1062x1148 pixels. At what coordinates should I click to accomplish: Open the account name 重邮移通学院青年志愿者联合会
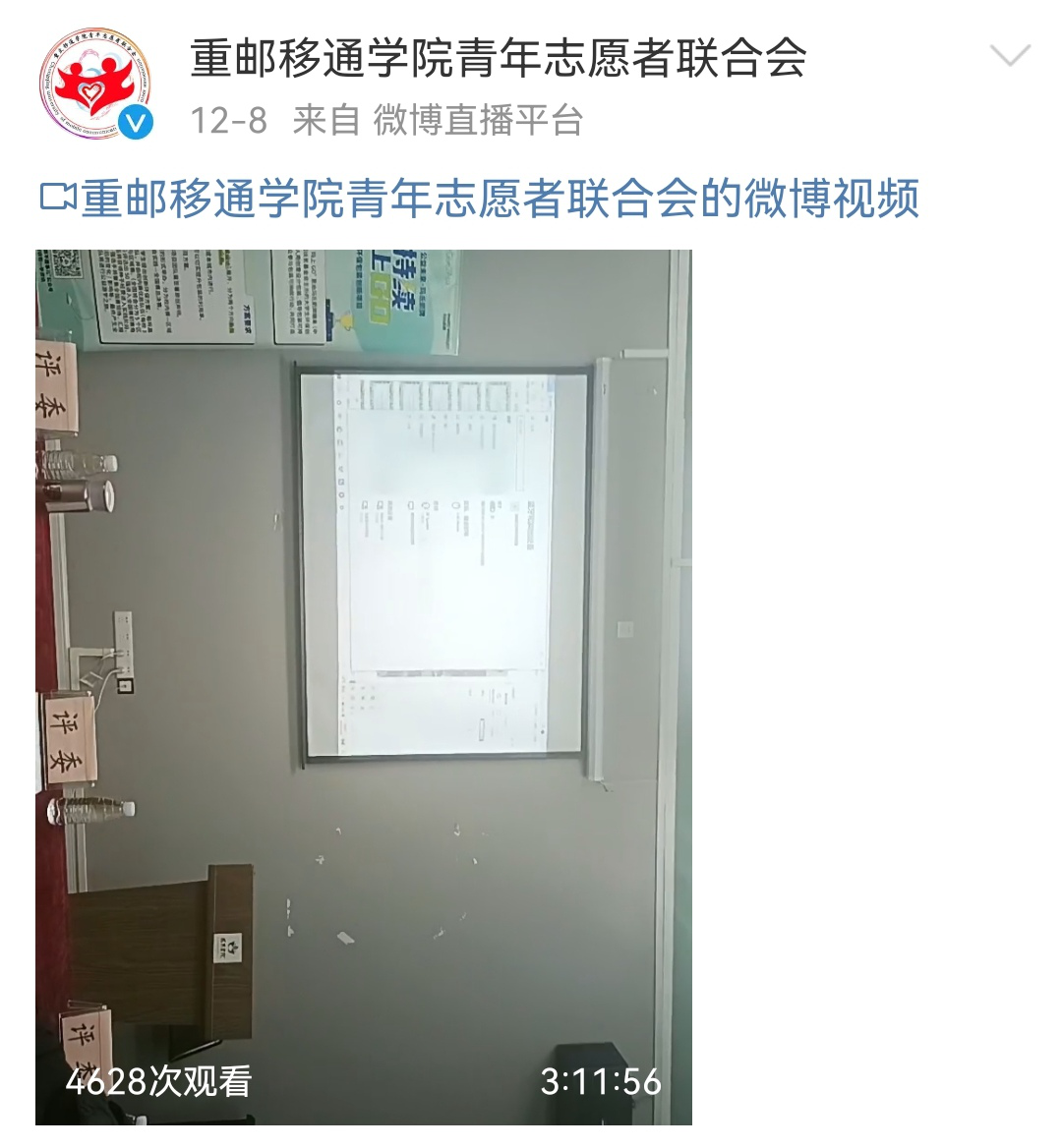coord(499,58)
